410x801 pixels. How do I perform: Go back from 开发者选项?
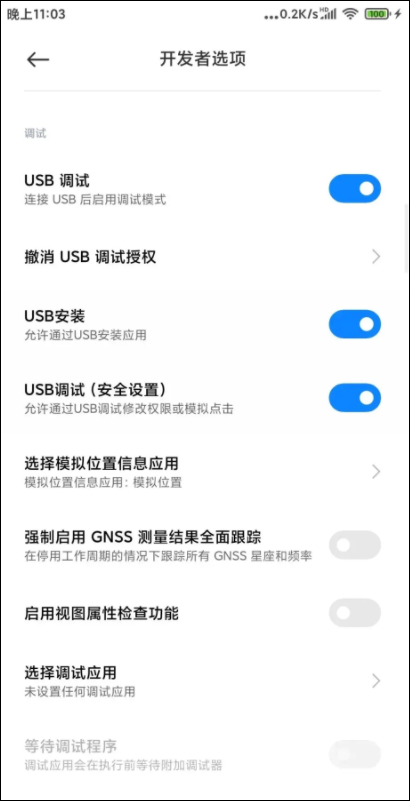pyautogui.click(x=38, y=60)
